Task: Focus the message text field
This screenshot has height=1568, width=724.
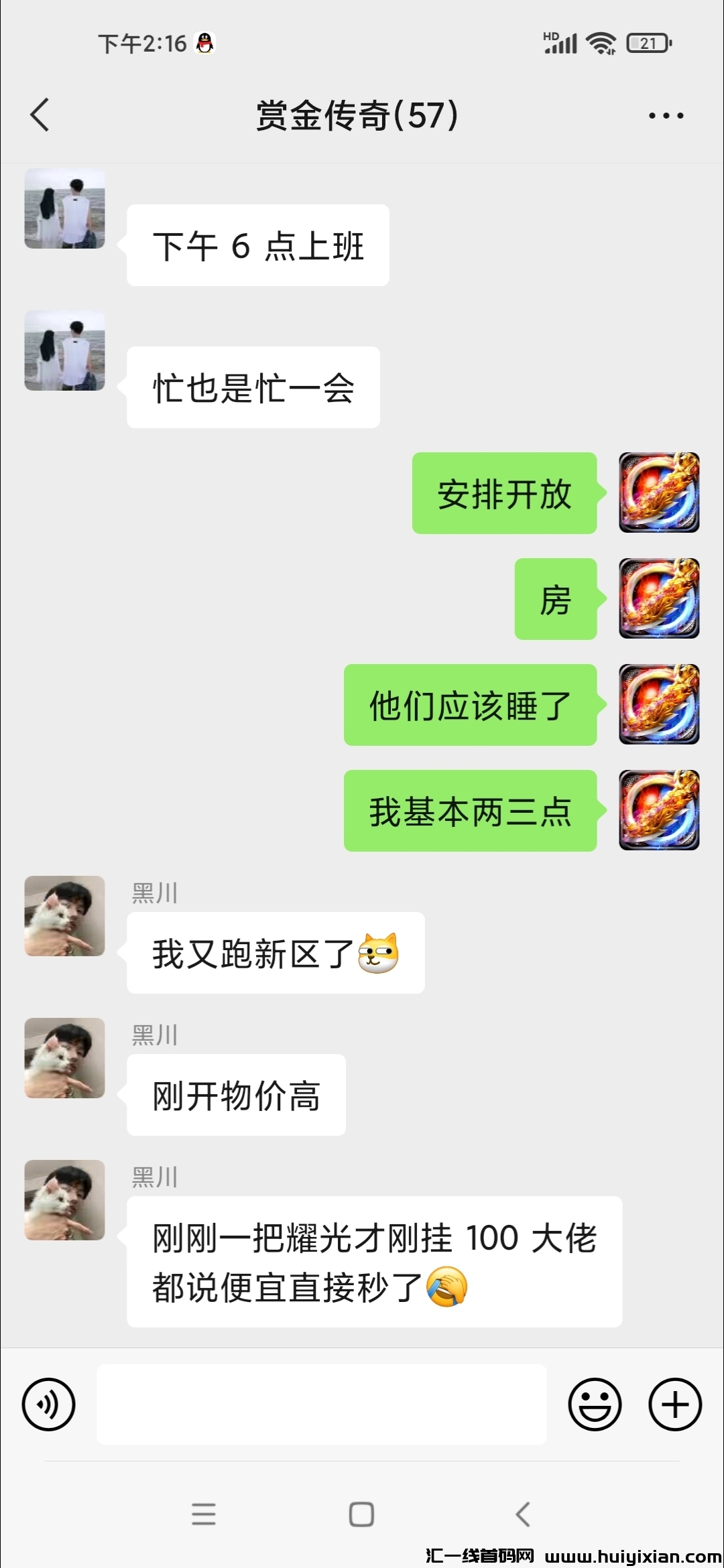Action: (322, 1404)
